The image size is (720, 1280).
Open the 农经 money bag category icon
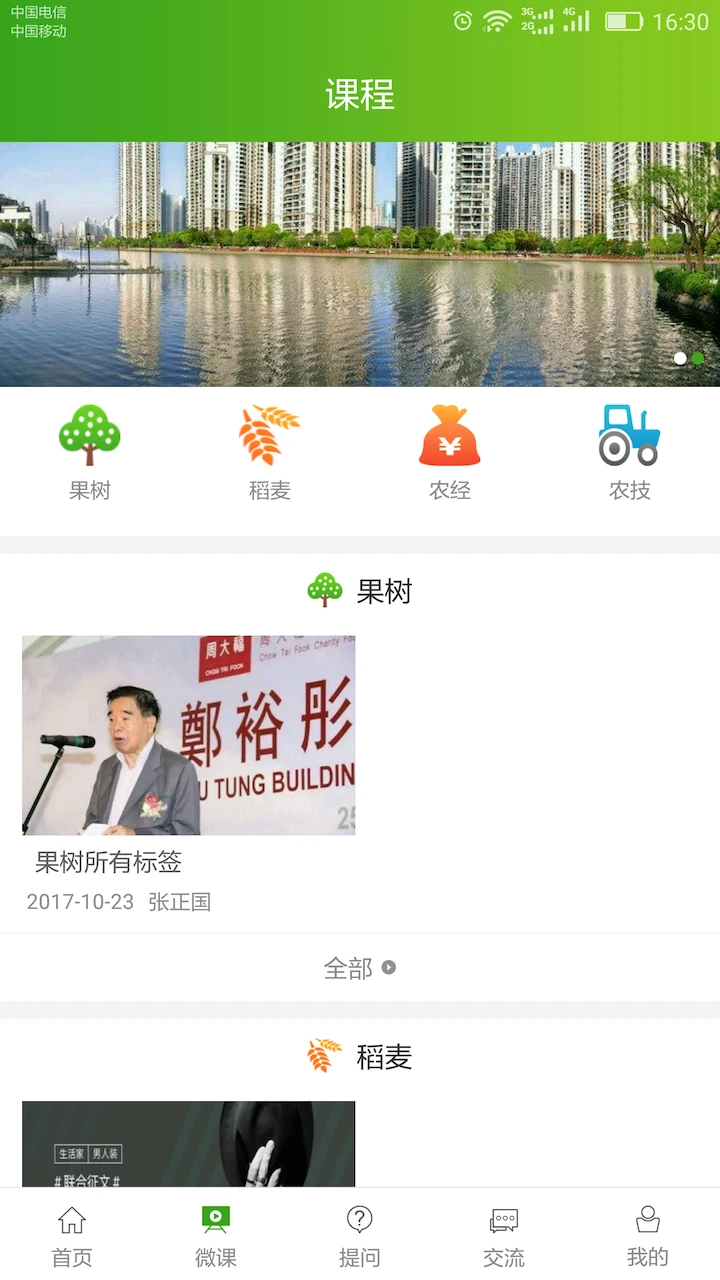449,433
